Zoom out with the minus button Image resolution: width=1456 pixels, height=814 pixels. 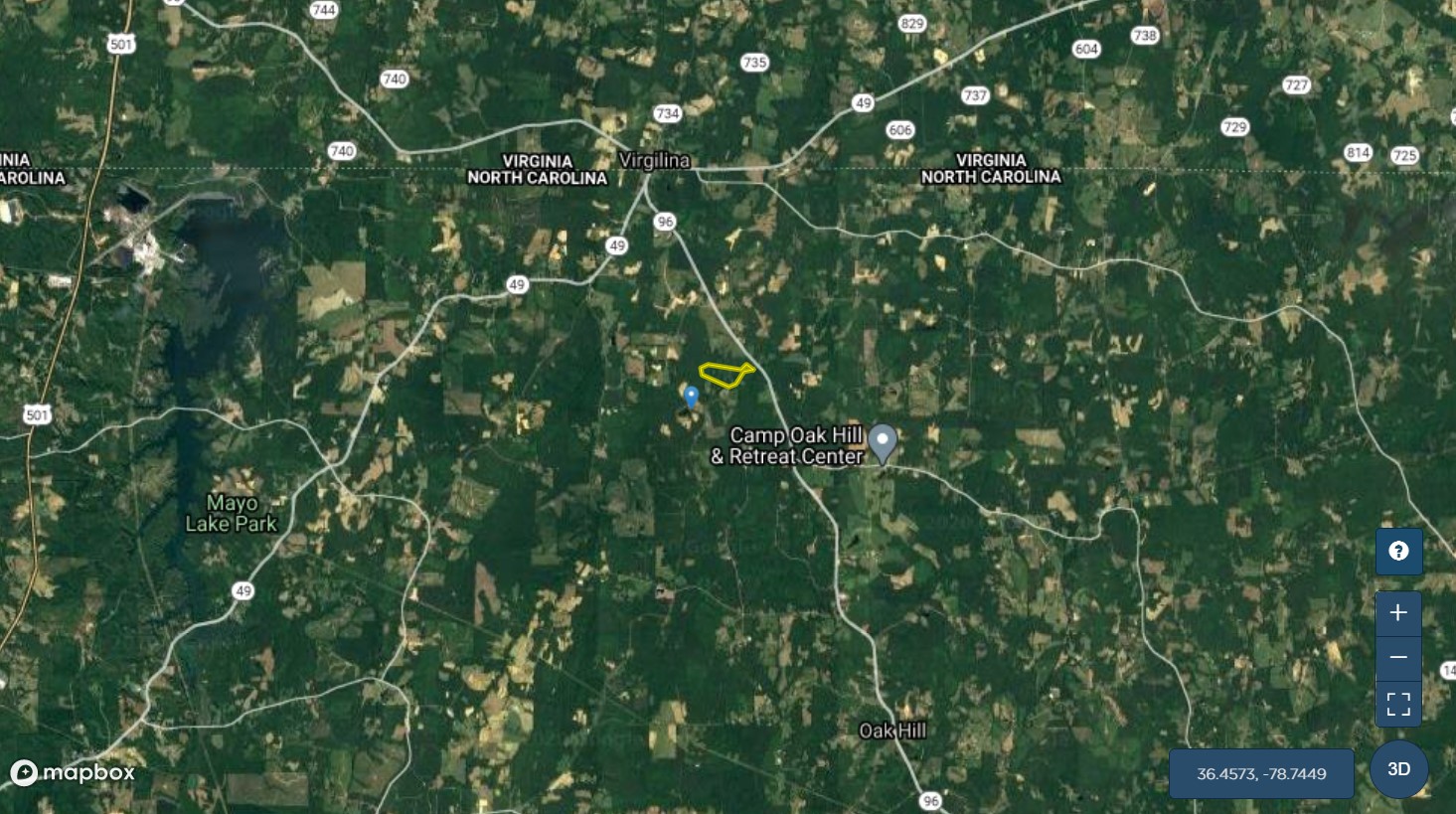[x=1398, y=658]
